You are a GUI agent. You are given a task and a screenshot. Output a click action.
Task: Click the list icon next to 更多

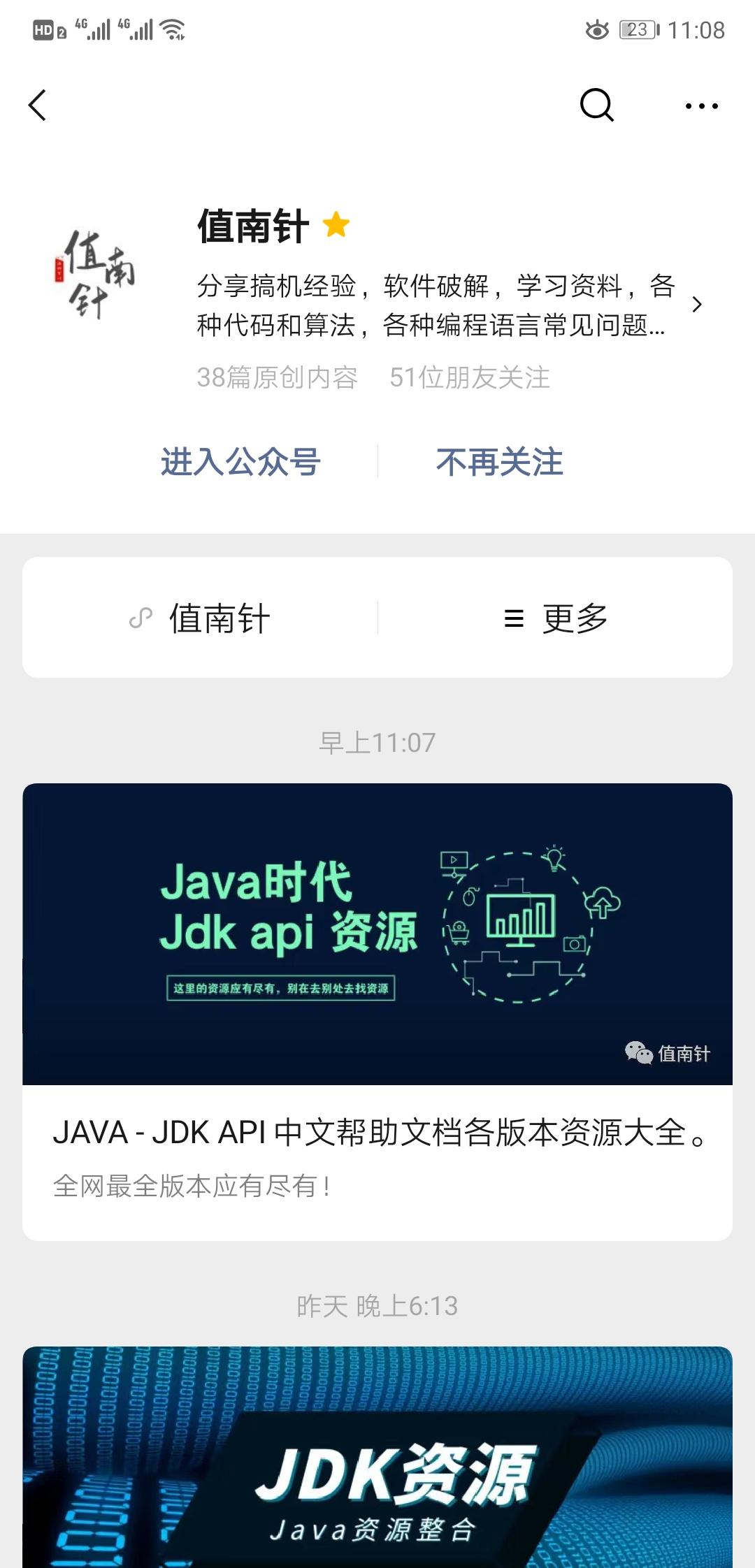514,619
